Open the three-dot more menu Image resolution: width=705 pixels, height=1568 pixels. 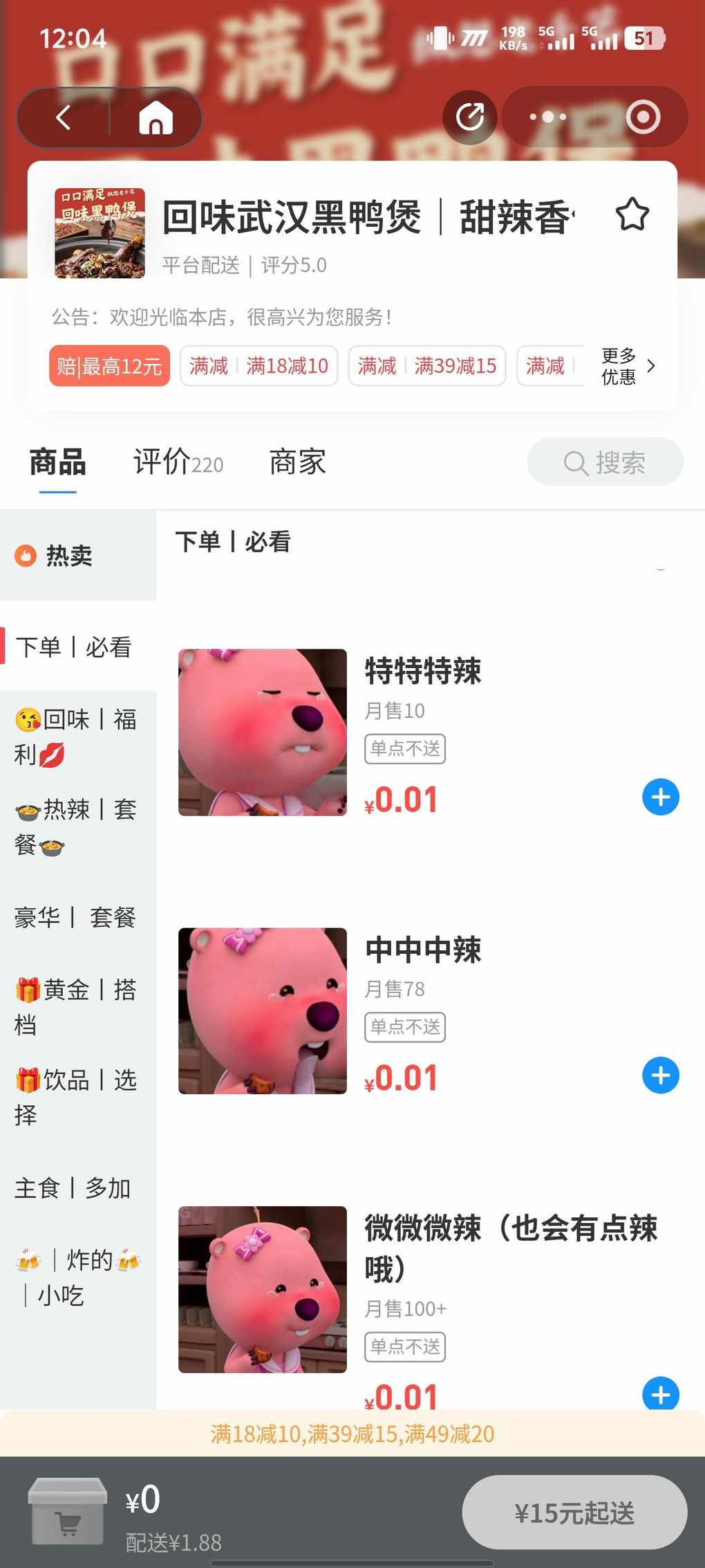coord(548,117)
